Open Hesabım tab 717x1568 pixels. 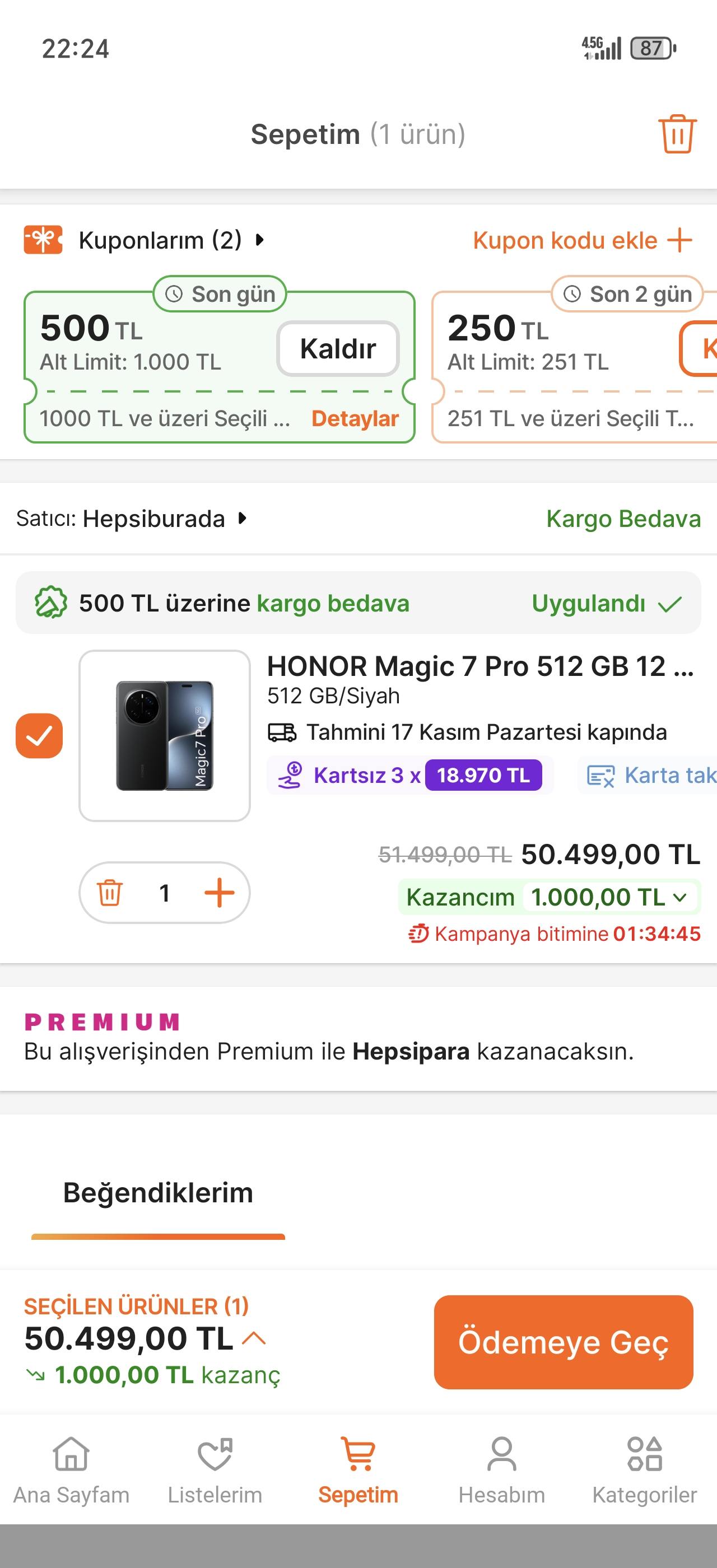click(x=501, y=1469)
